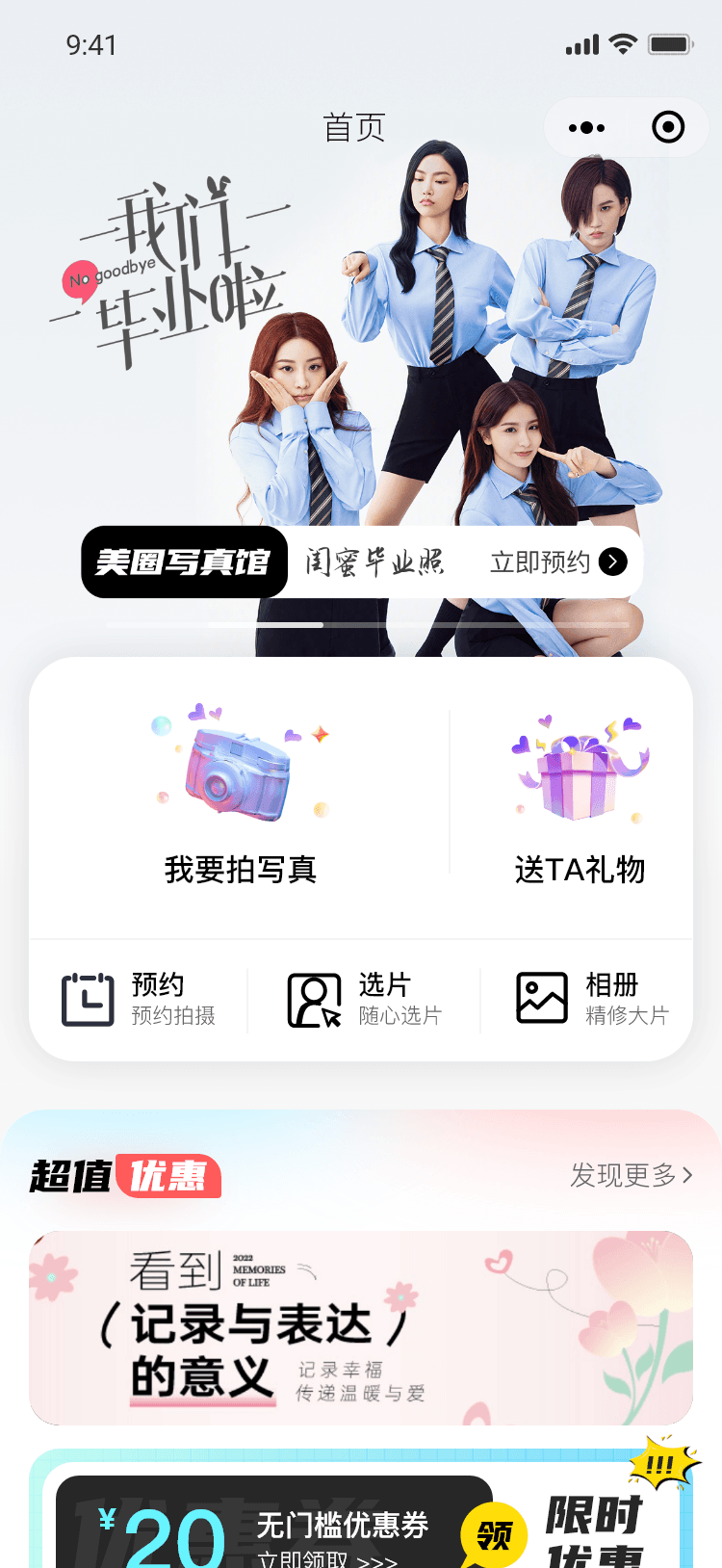Claim the ¥20 coupon with 领 button
722x1568 pixels.
pos(494,1534)
